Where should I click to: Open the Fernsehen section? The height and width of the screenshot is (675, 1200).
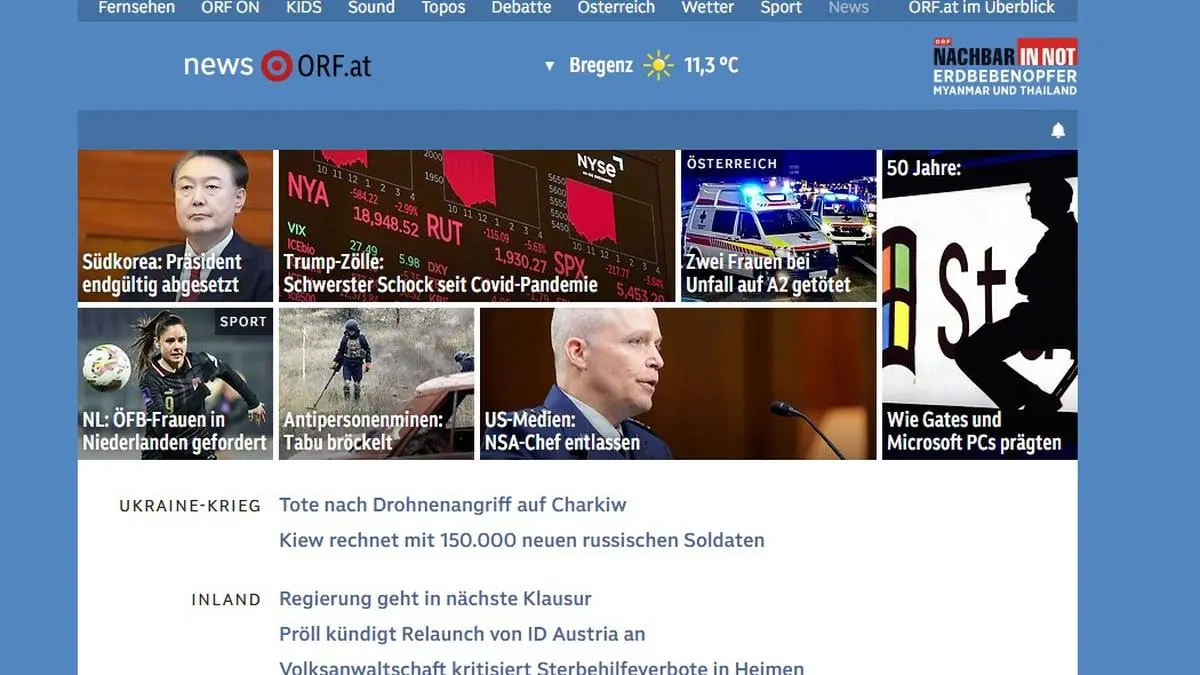coord(136,8)
